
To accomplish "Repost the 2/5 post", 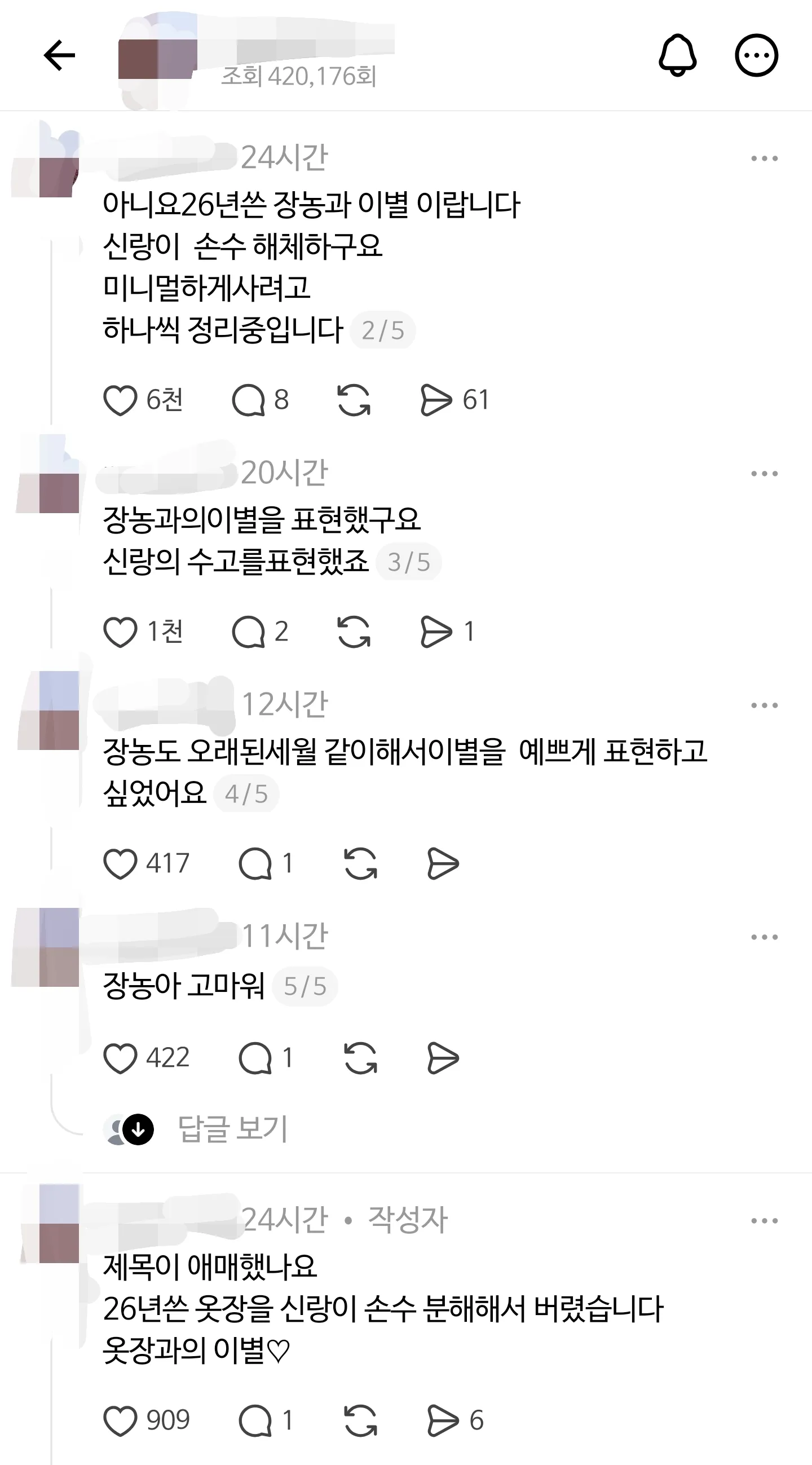I will pos(354,400).
